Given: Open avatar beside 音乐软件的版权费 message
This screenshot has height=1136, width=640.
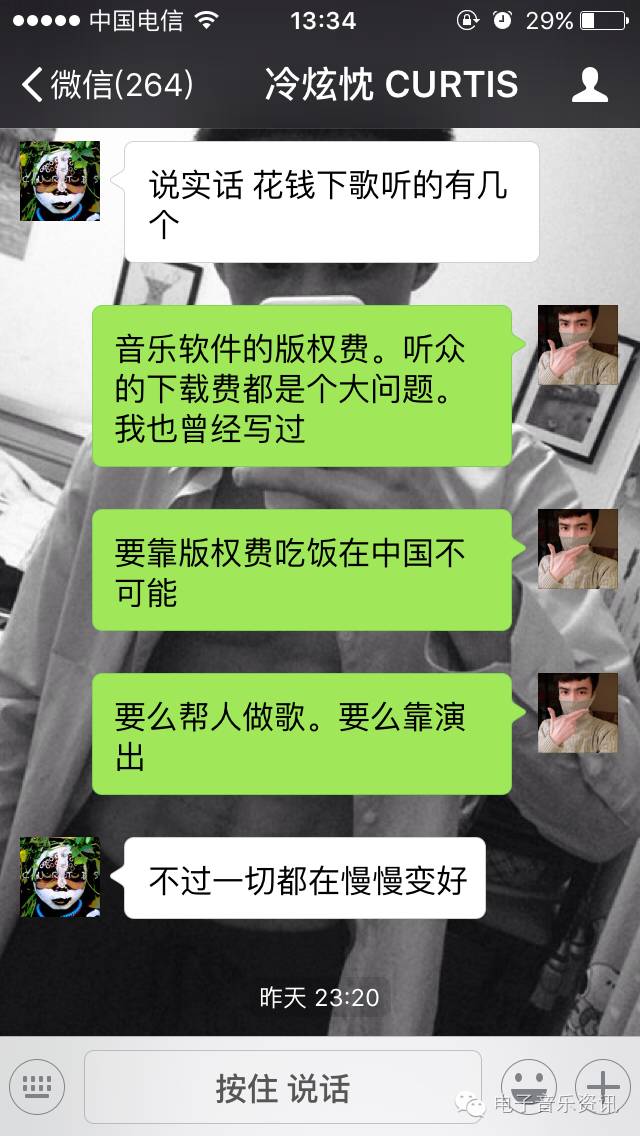Looking at the screenshot, I should pyautogui.click(x=578, y=345).
